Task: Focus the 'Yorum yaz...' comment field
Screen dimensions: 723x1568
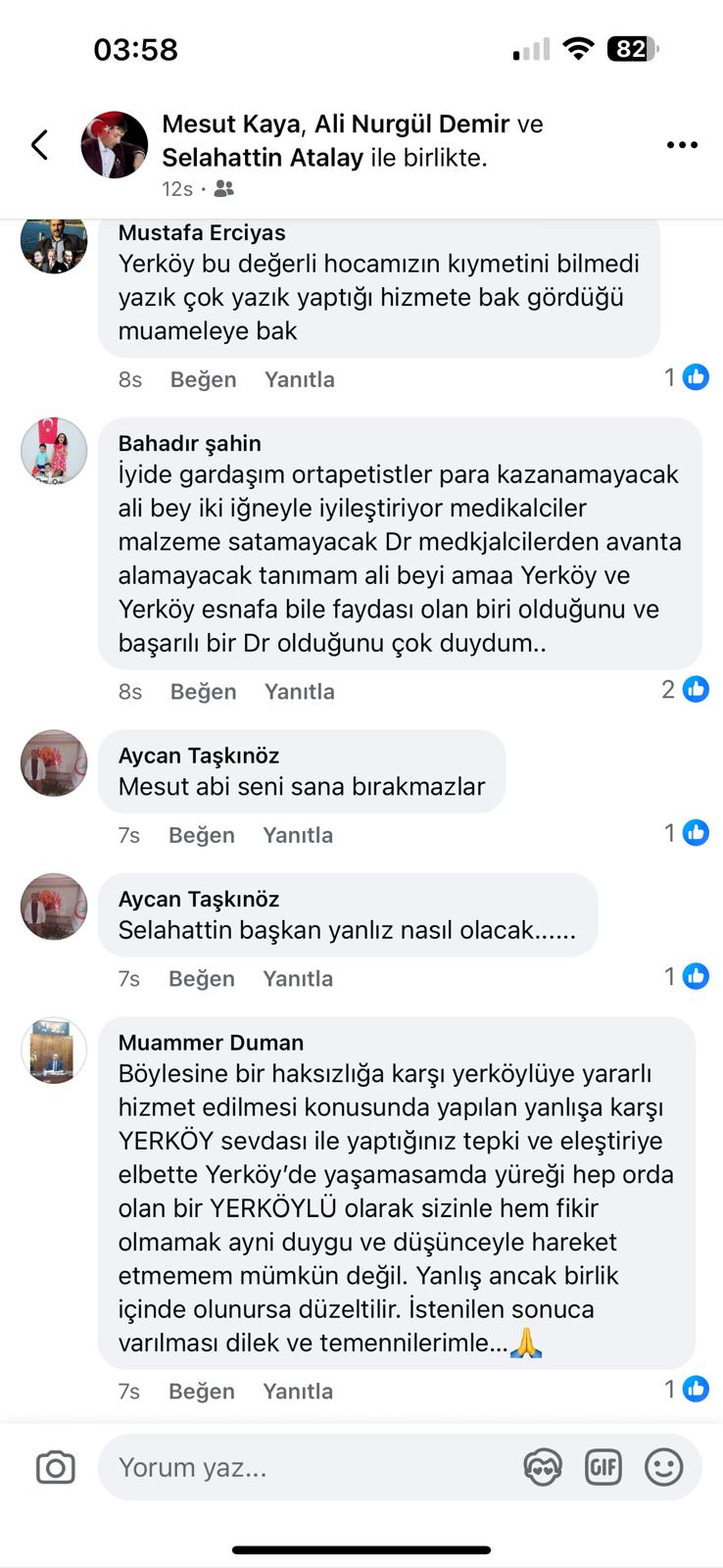Action: pyautogui.click(x=313, y=1467)
